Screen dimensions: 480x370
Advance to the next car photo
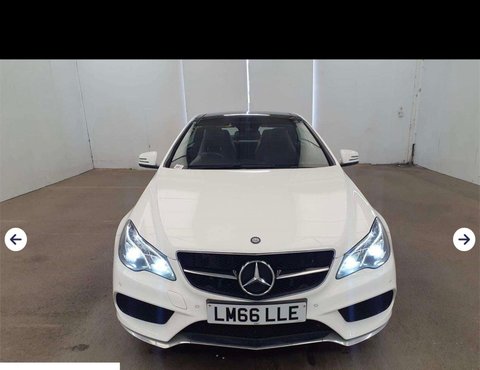click(464, 239)
